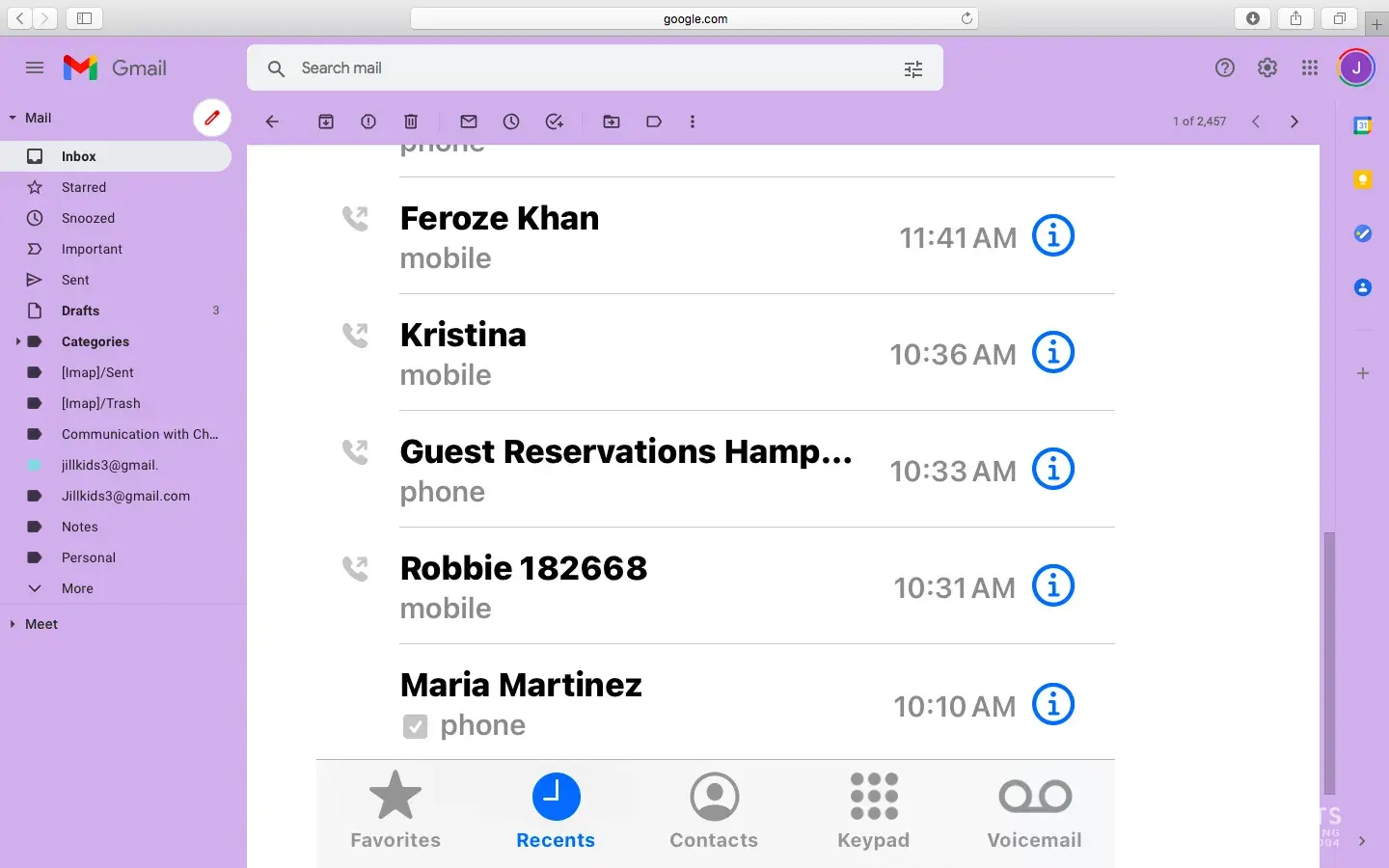Screen dimensions: 1389x868
Task: Go to the next email
Action: [1294, 122]
